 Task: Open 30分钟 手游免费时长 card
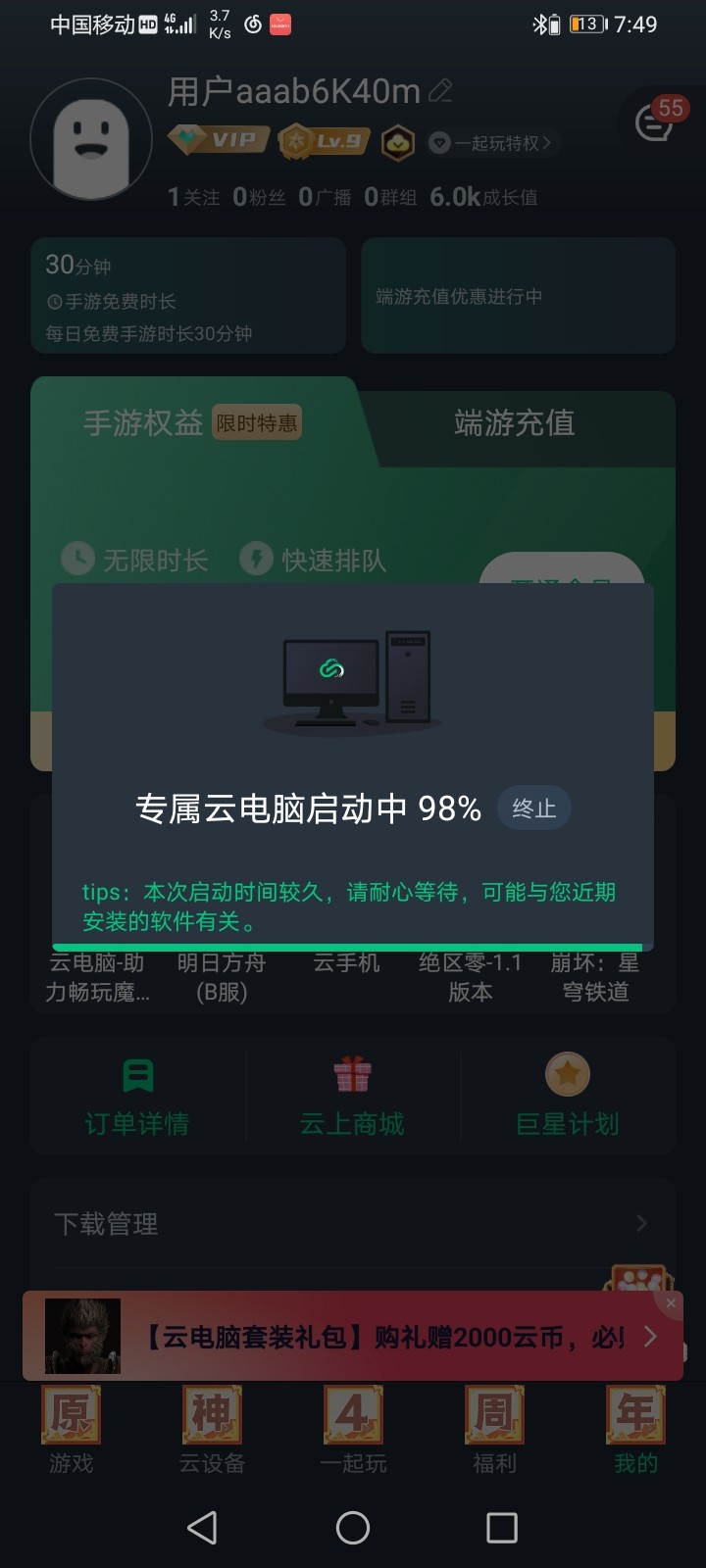coord(188,295)
